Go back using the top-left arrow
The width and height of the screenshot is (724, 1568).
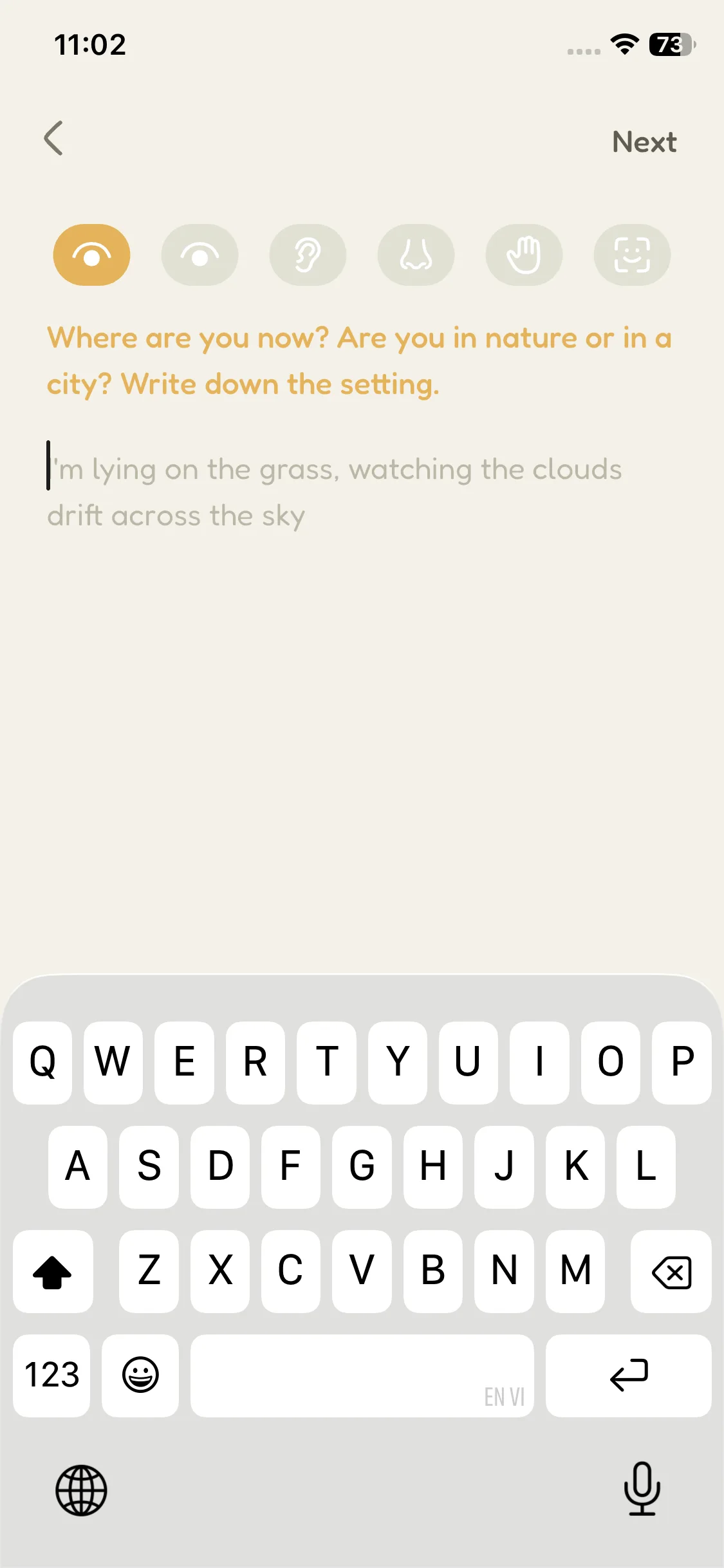[54, 138]
